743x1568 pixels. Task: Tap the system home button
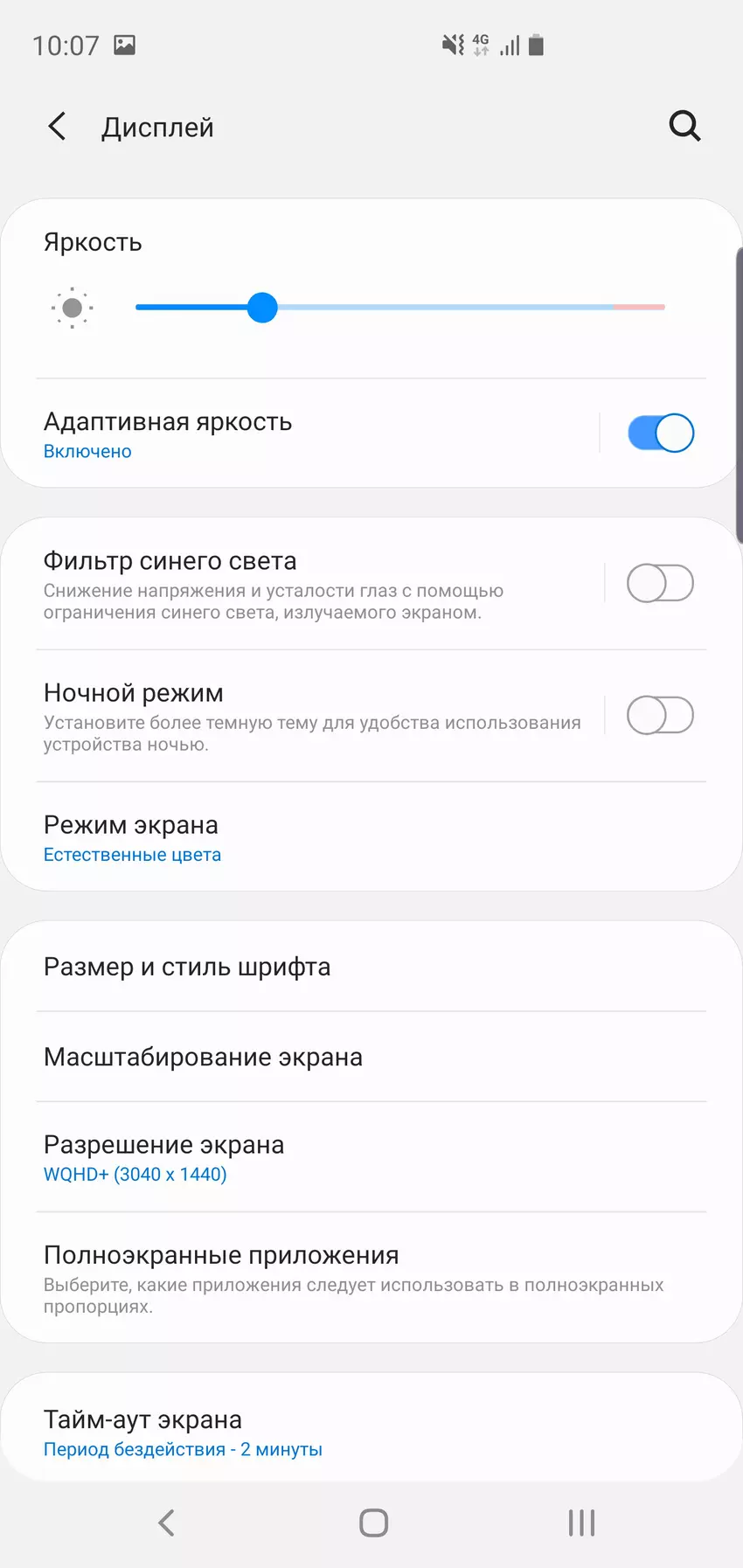373,1523
